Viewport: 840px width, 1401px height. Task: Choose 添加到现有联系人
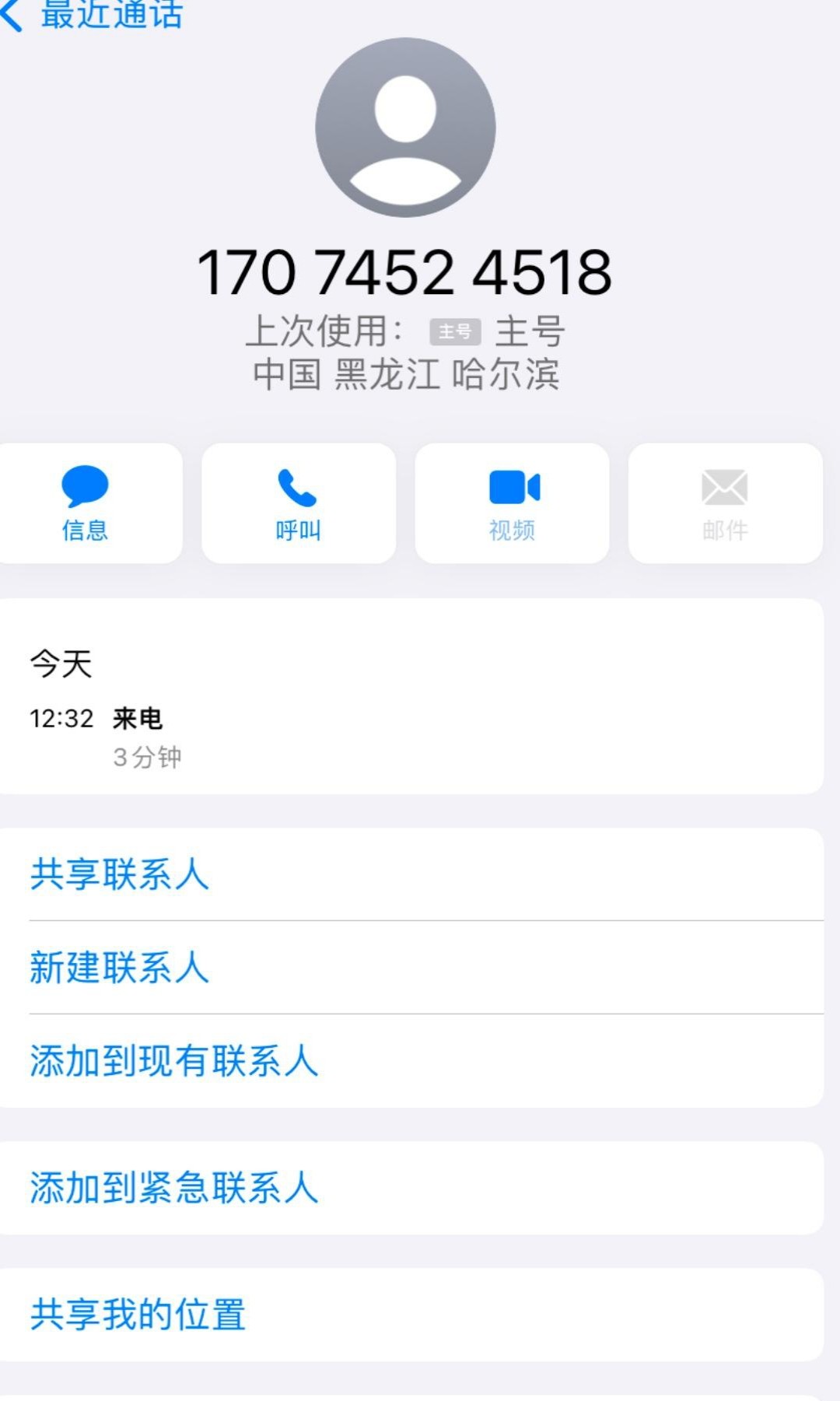[x=174, y=1061]
